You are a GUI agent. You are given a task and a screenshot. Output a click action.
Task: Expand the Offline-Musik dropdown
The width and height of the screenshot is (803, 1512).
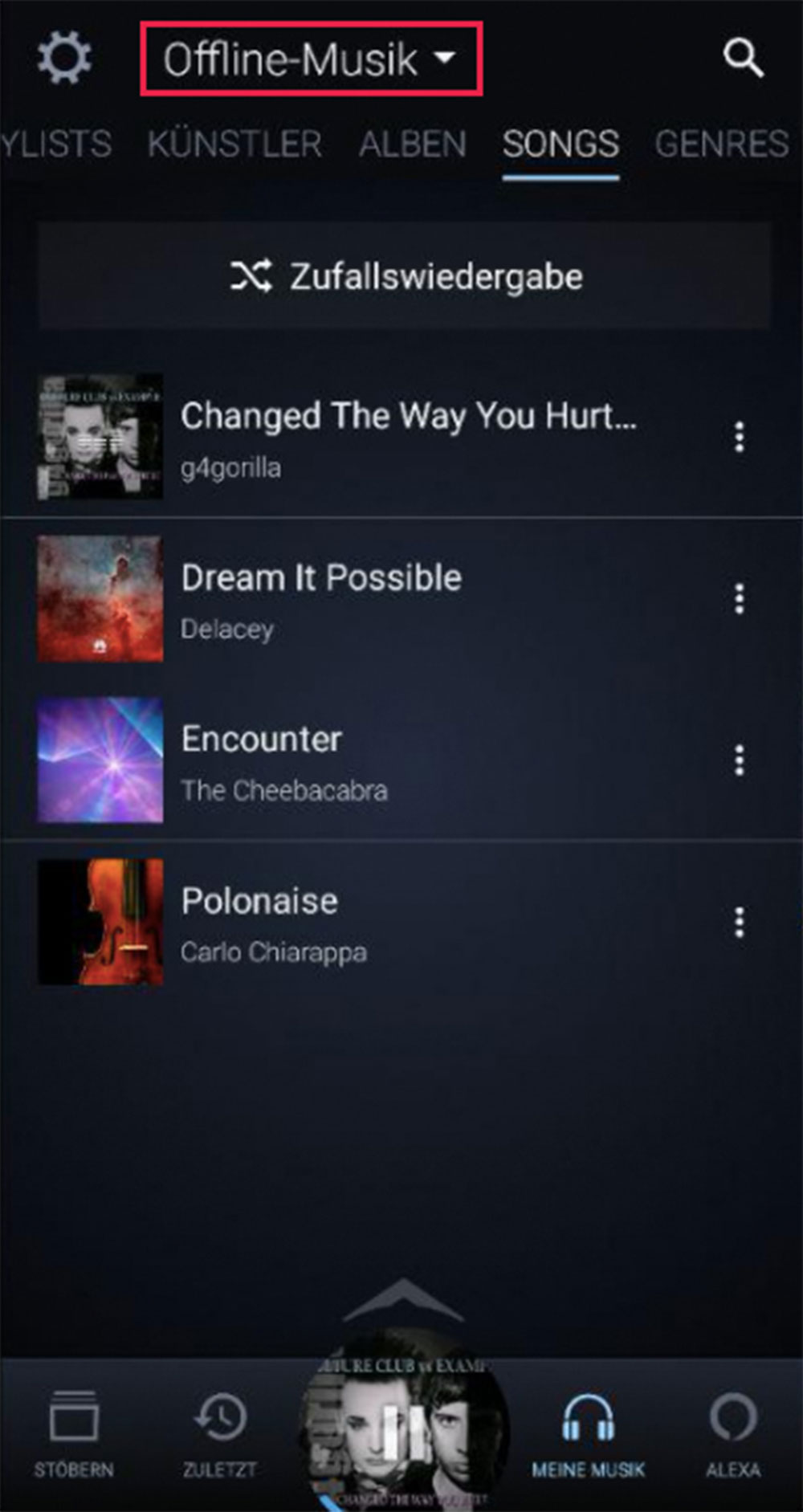[310, 59]
